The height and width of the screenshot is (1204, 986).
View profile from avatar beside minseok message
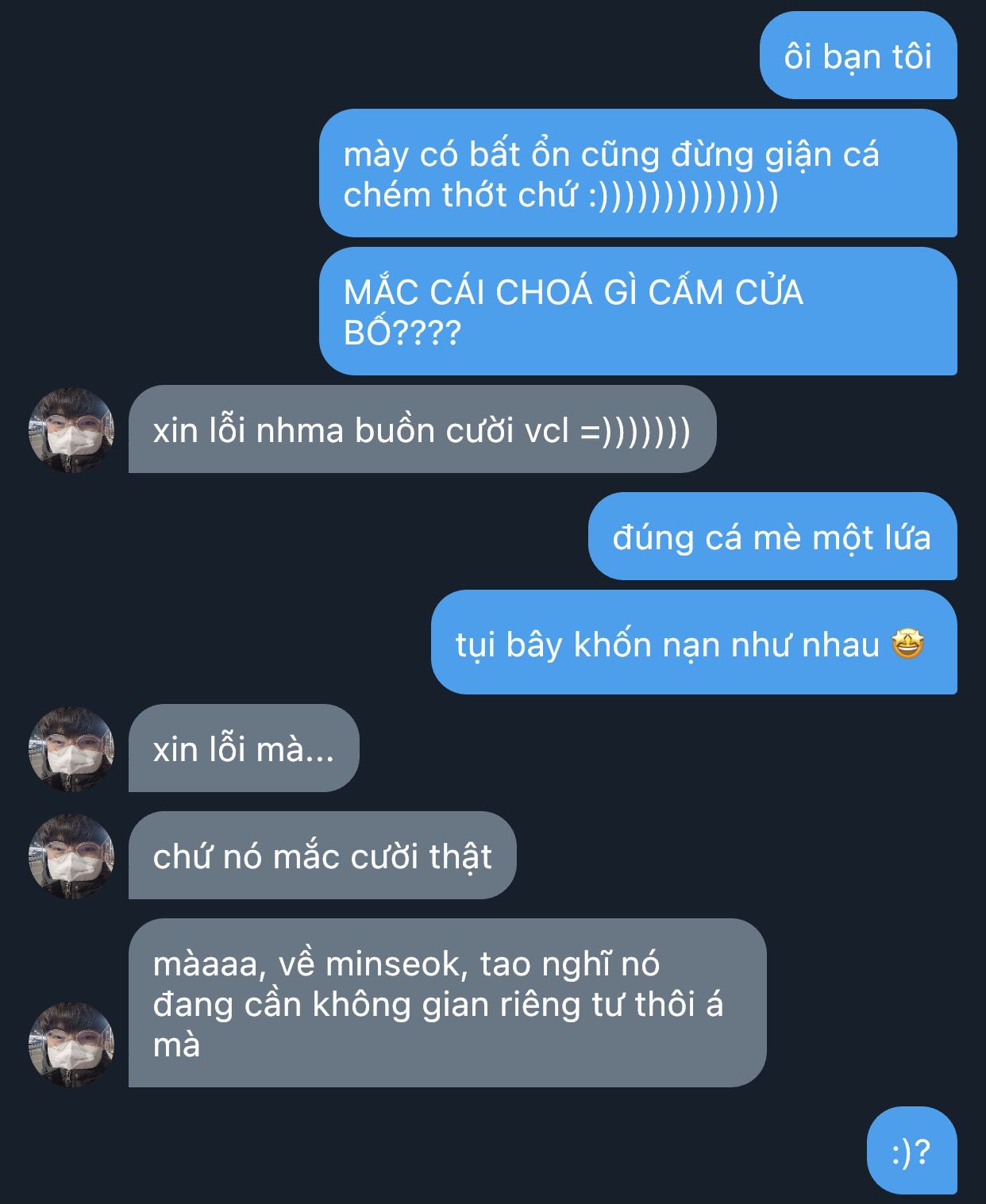(x=71, y=1044)
